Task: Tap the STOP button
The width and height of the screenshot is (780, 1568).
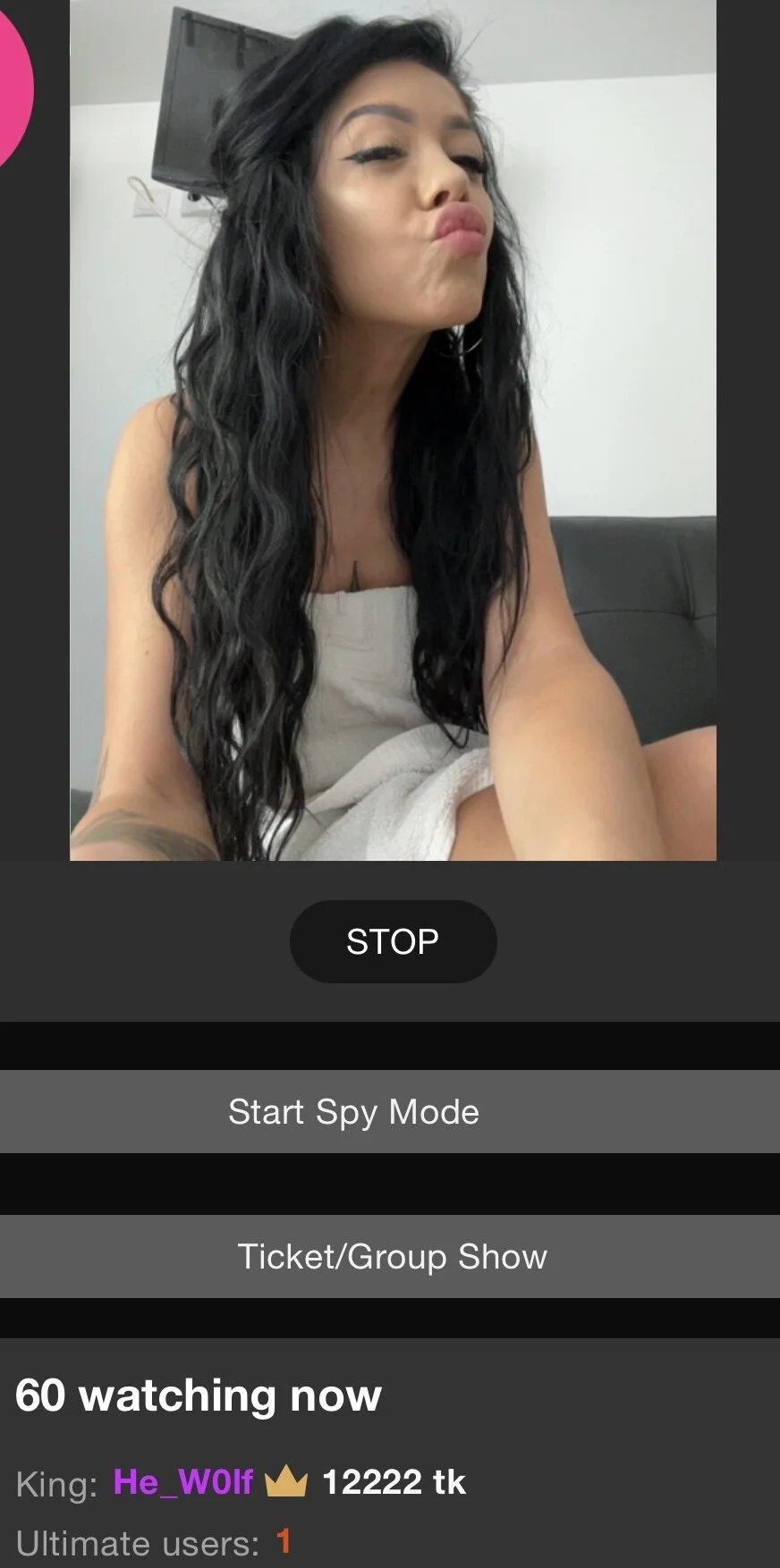Action: point(393,941)
